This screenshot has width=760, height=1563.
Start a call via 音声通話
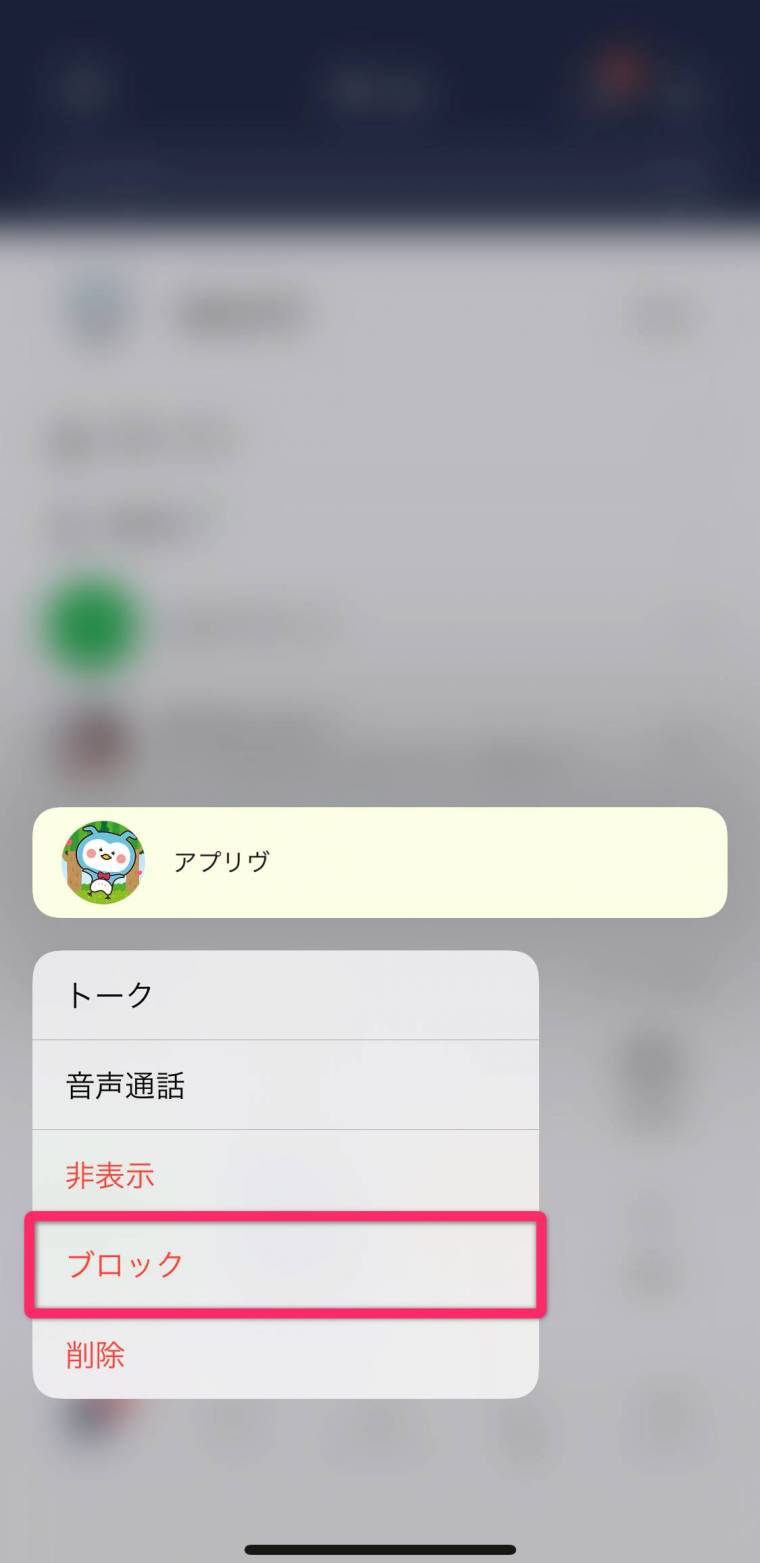click(285, 1085)
